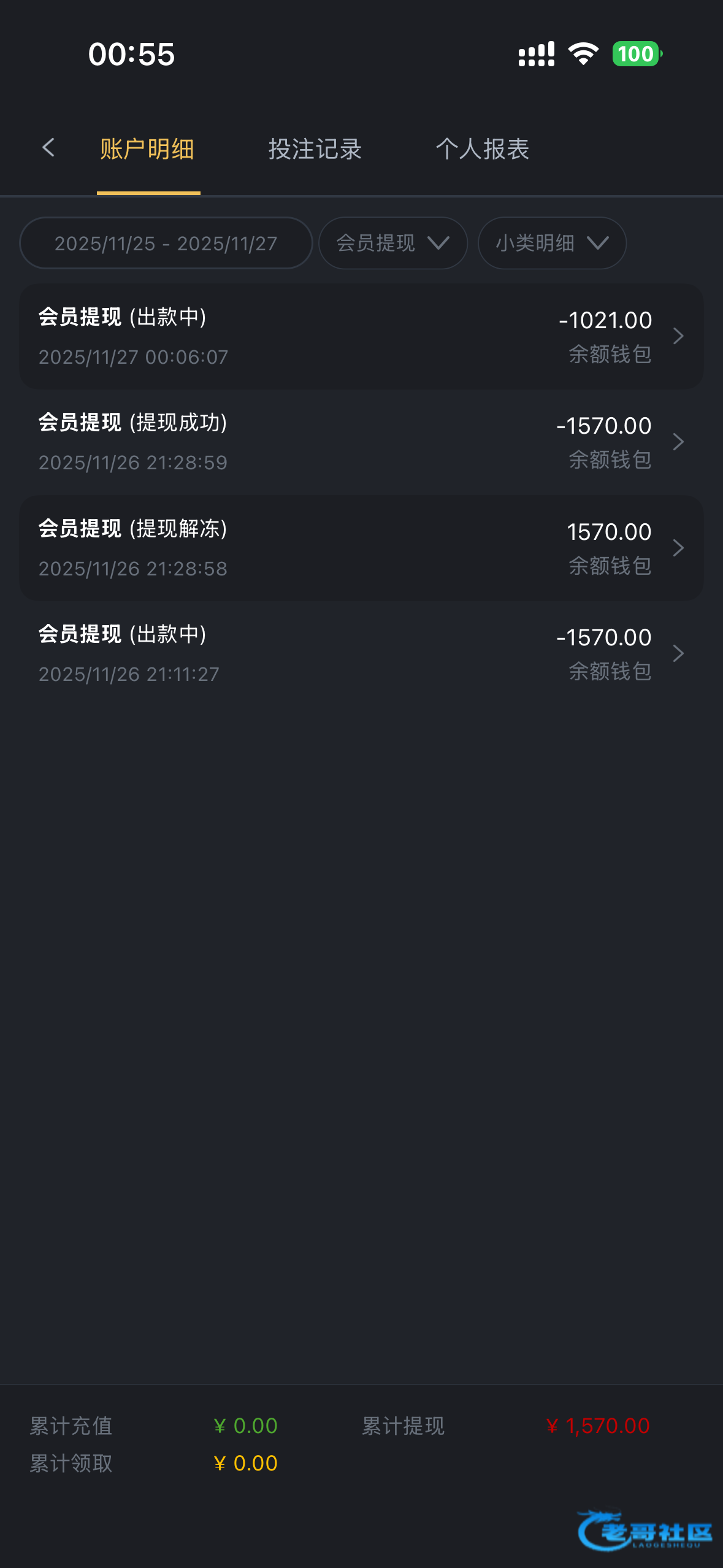Expand the 会员提现 type dropdown
The width and height of the screenshot is (723, 1568).
coord(392,244)
